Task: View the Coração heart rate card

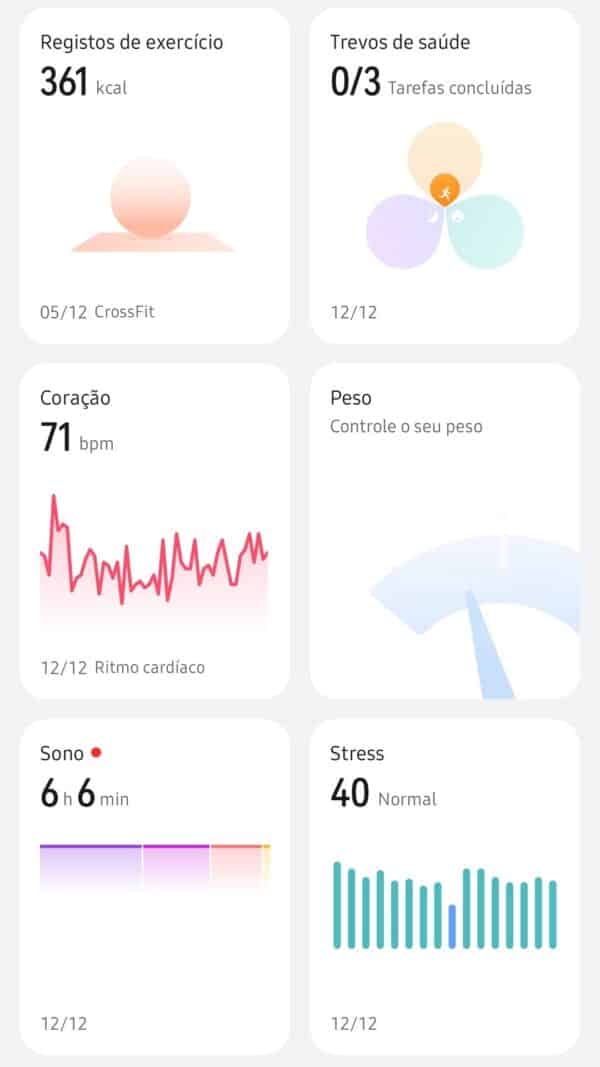Action: pyautogui.click(x=154, y=531)
